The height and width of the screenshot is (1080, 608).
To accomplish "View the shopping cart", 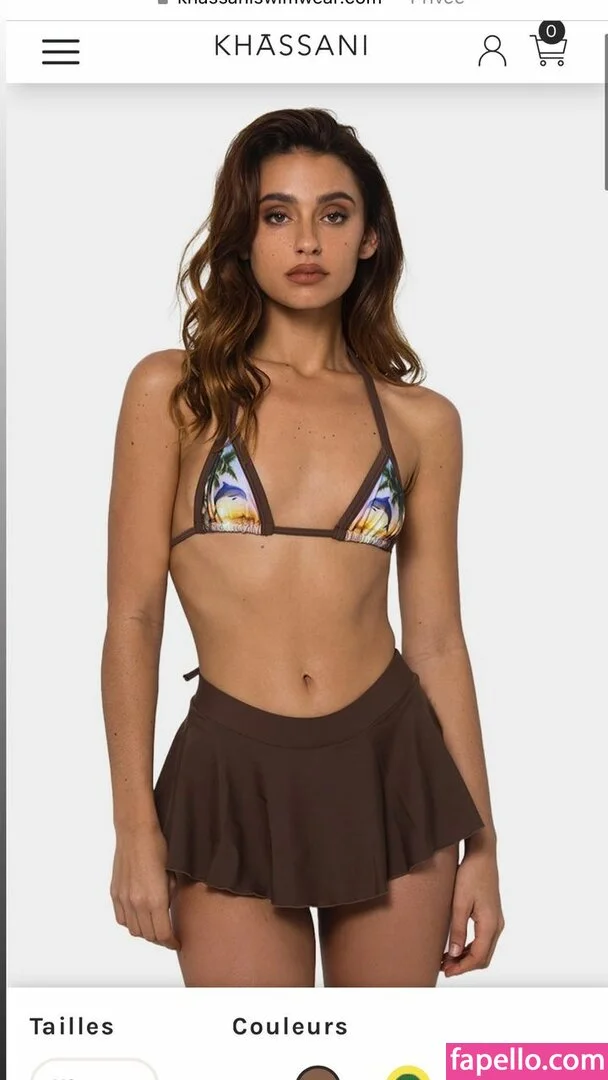I will (x=548, y=48).
